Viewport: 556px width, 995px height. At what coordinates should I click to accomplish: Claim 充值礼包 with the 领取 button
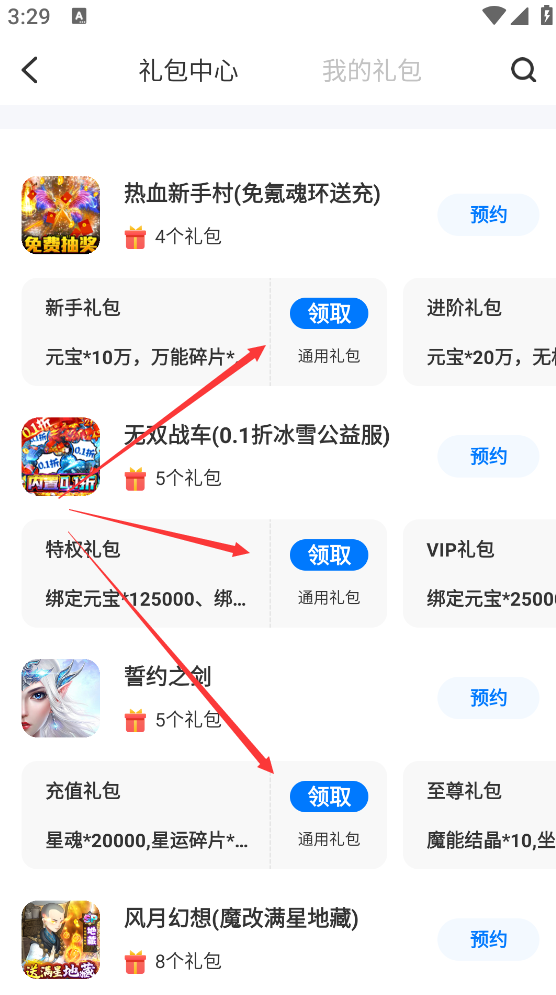click(x=329, y=797)
